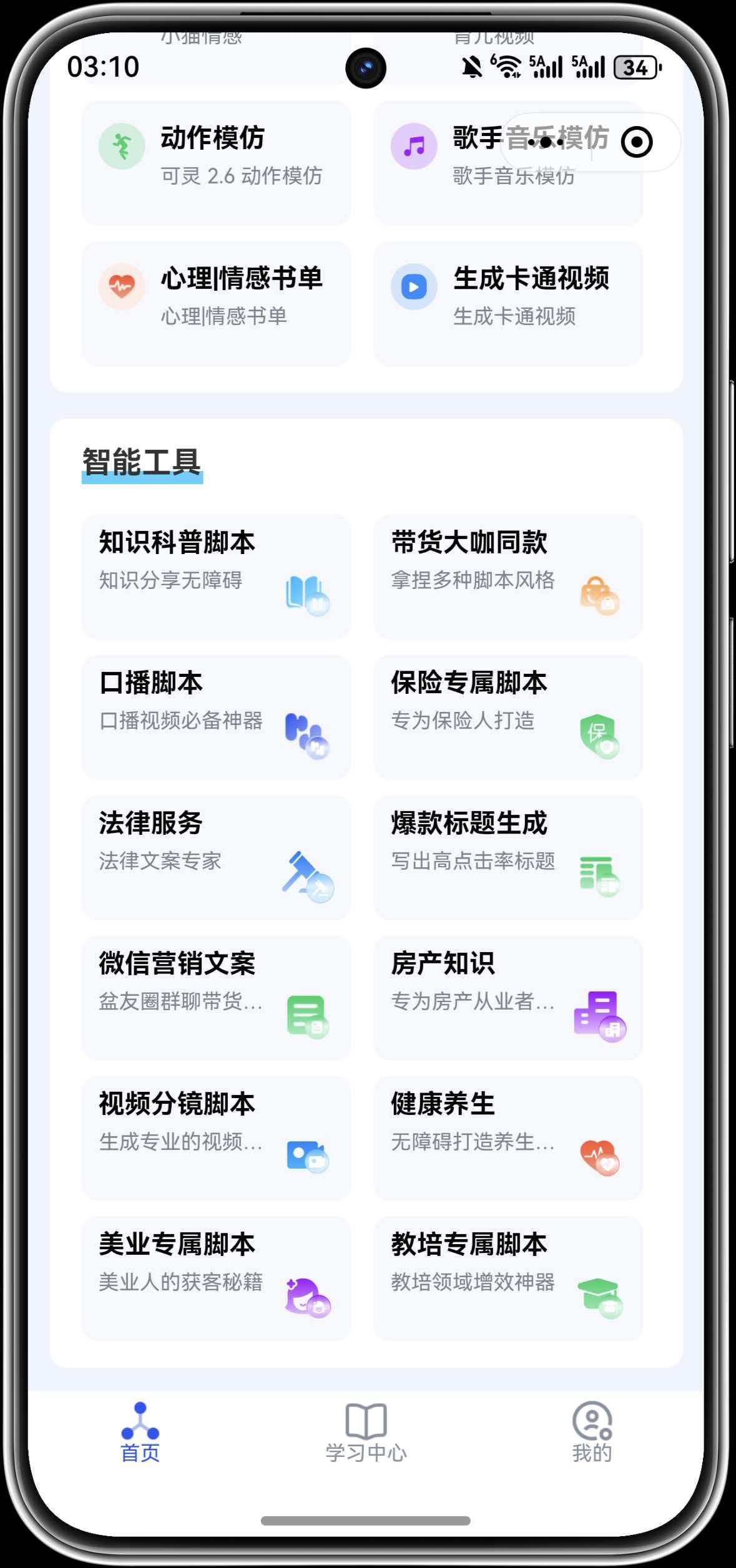Image resolution: width=736 pixels, height=1568 pixels.
Task: Open the 心理|情感书单 card
Action: 215,303
